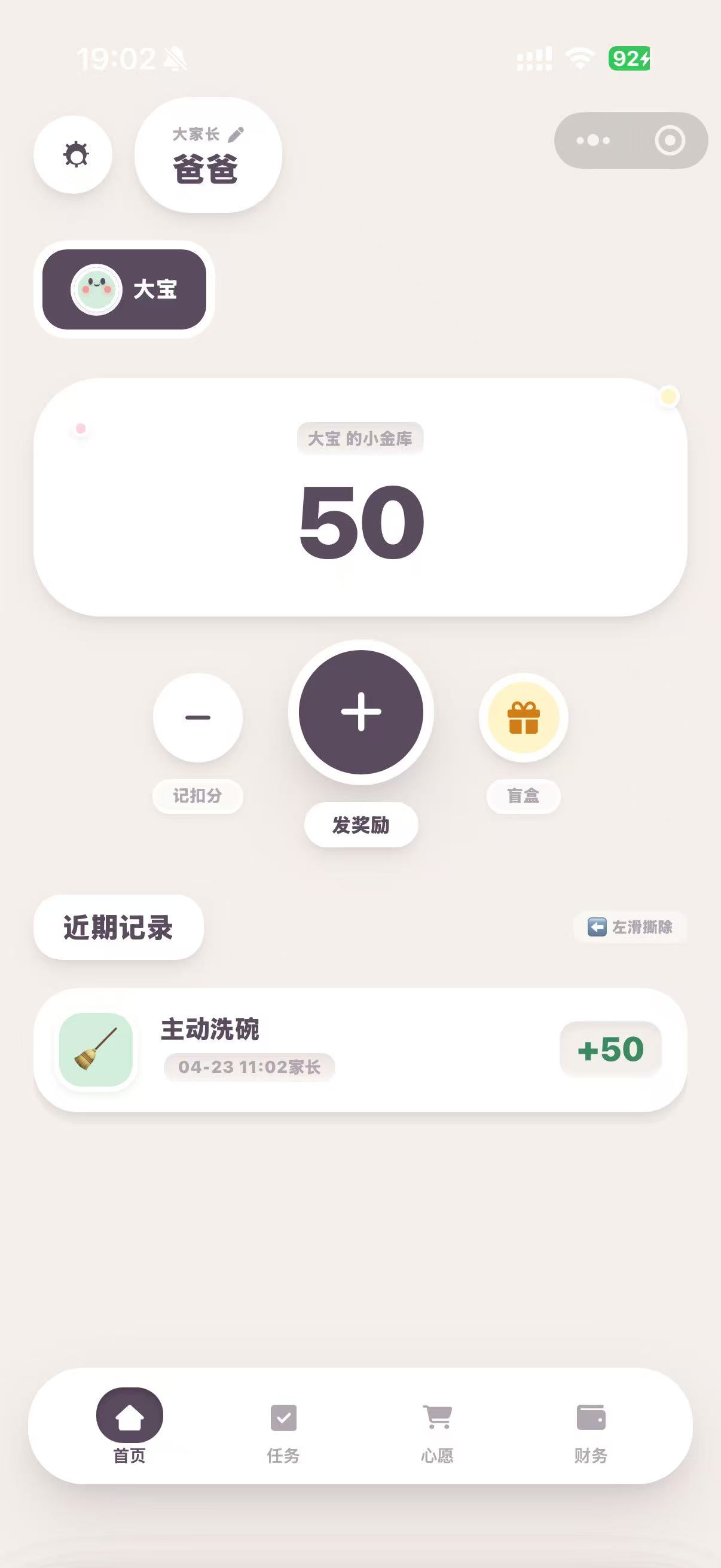Open 大宝's 小金库 balance card
The height and width of the screenshot is (1568, 721).
[360, 498]
